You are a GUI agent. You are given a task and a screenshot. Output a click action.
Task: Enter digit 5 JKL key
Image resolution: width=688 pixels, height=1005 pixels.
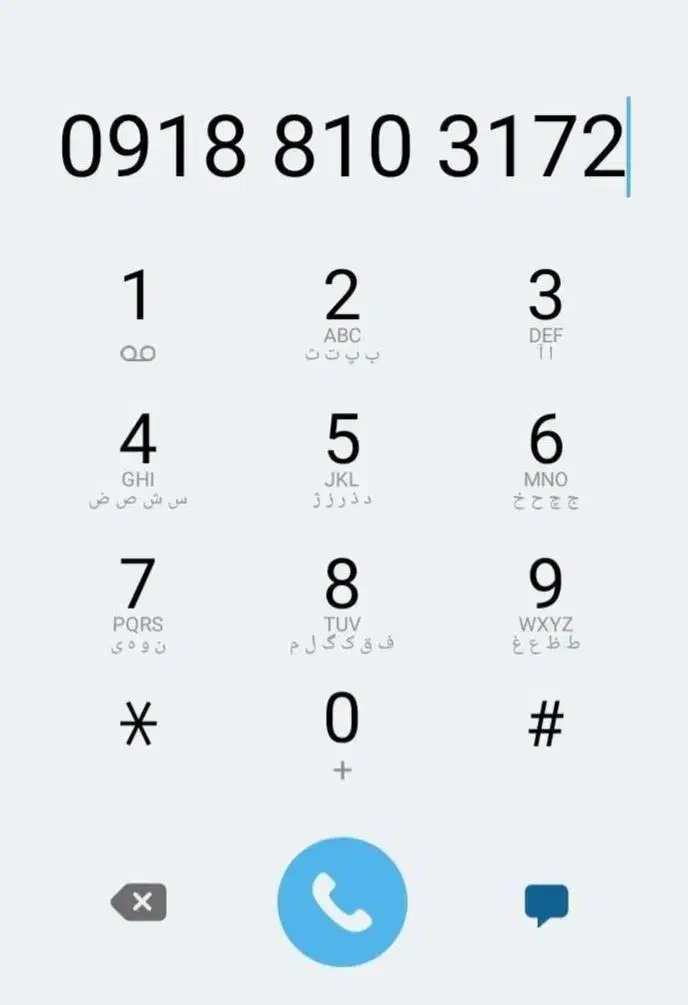(342, 460)
